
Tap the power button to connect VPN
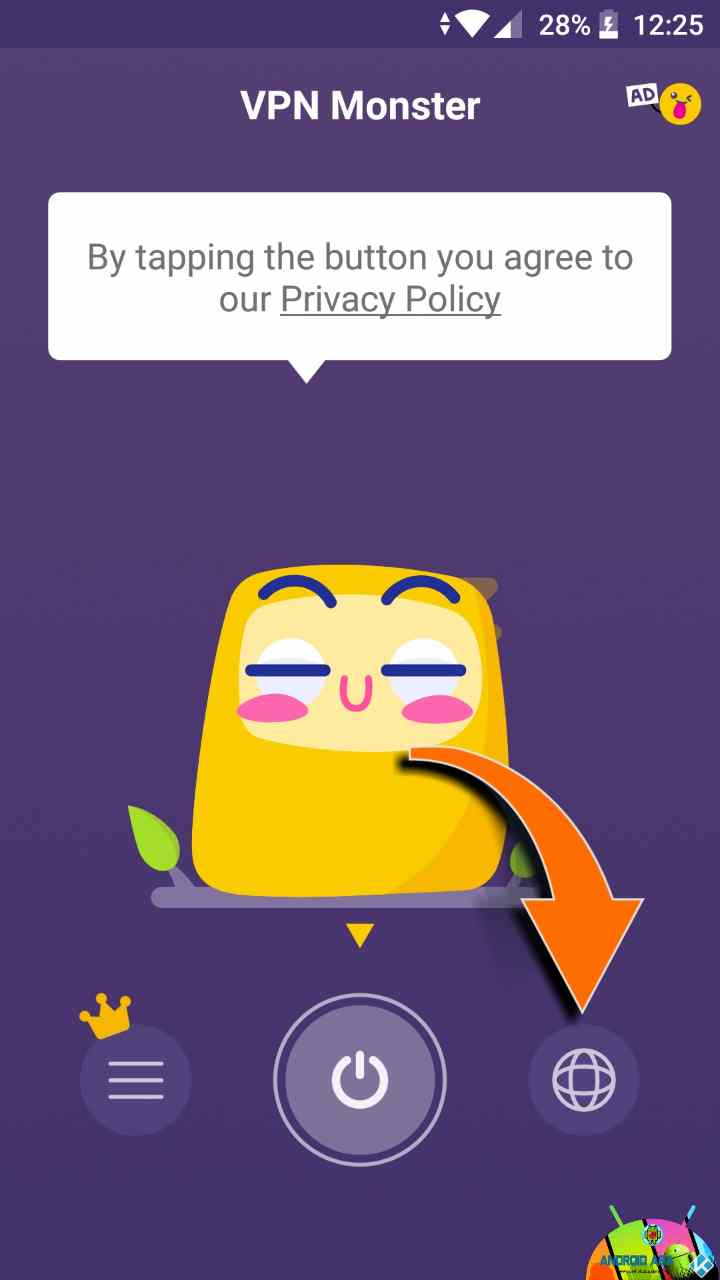pyautogui.click(x=360, y=1080)
